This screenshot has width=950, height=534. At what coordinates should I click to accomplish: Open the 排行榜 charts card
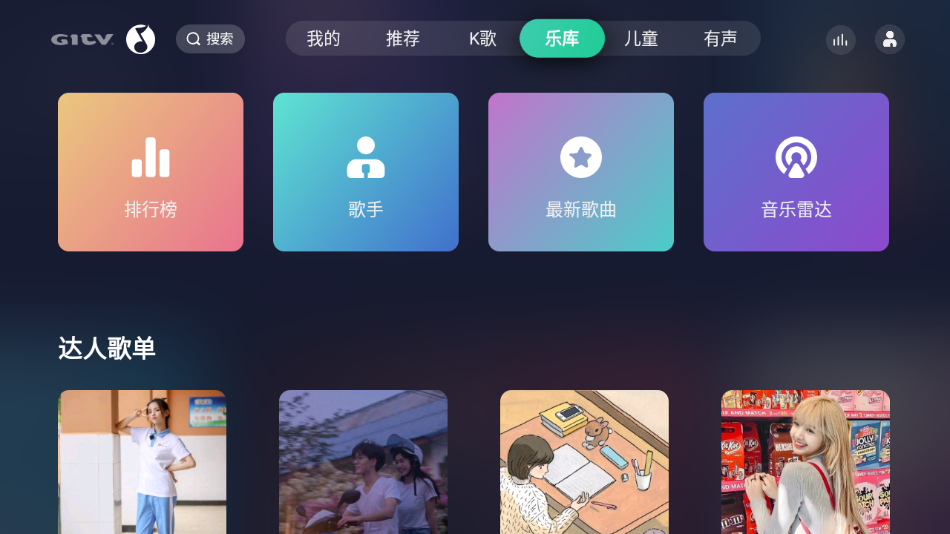tap(151, 172)
